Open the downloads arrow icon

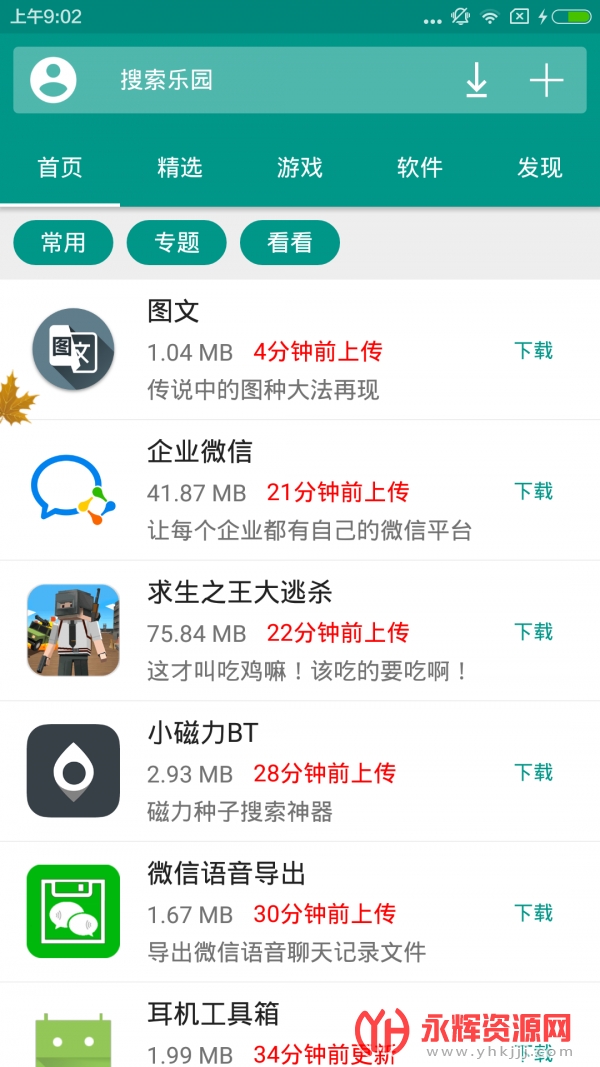tap(477, 80)
